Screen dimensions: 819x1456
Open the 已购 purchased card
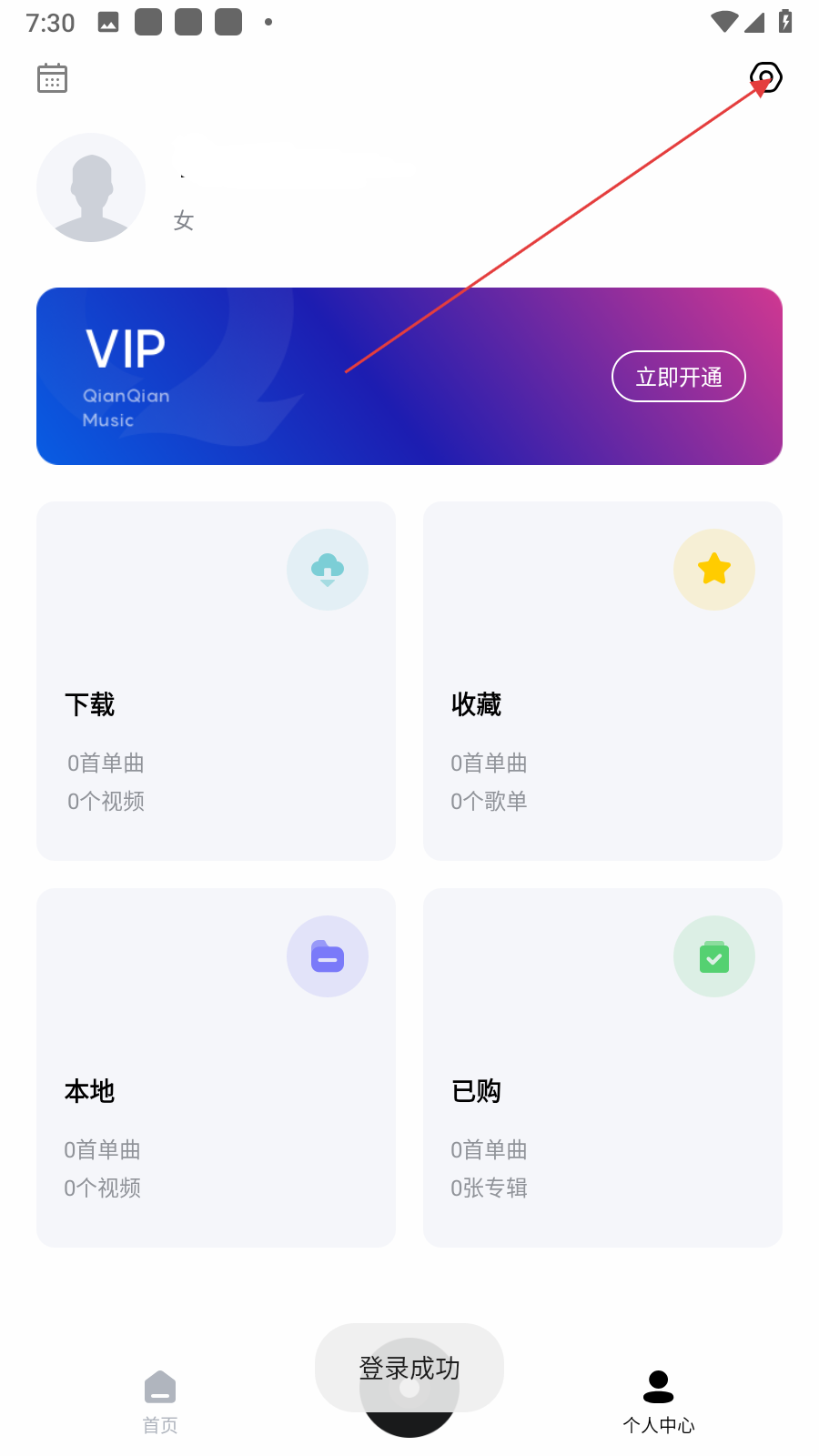(x=602, y=1067)
